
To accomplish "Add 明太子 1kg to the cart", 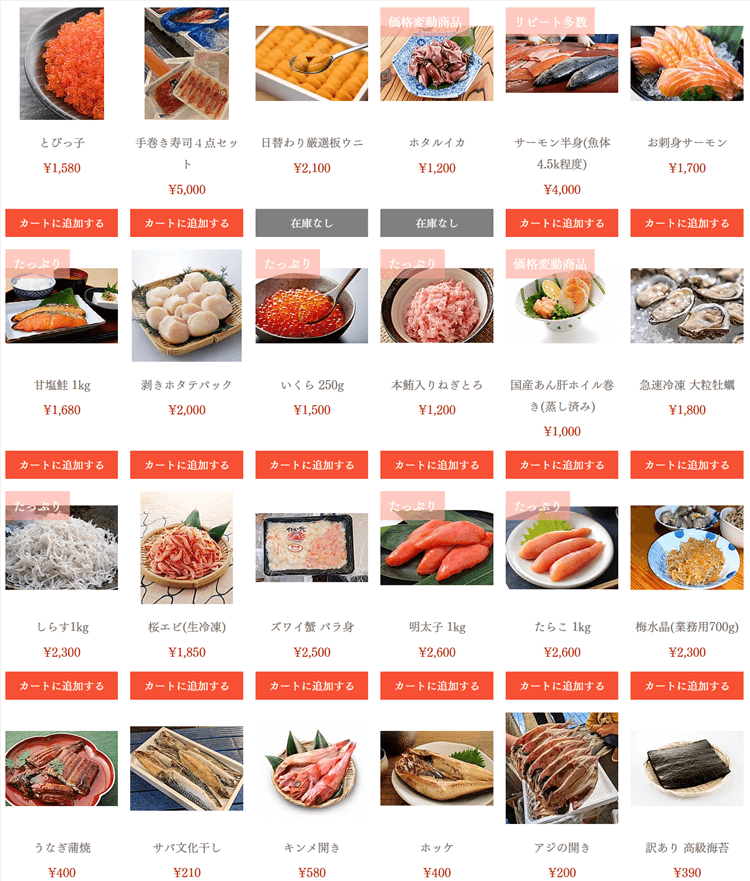I will click(x=436, y=686).
